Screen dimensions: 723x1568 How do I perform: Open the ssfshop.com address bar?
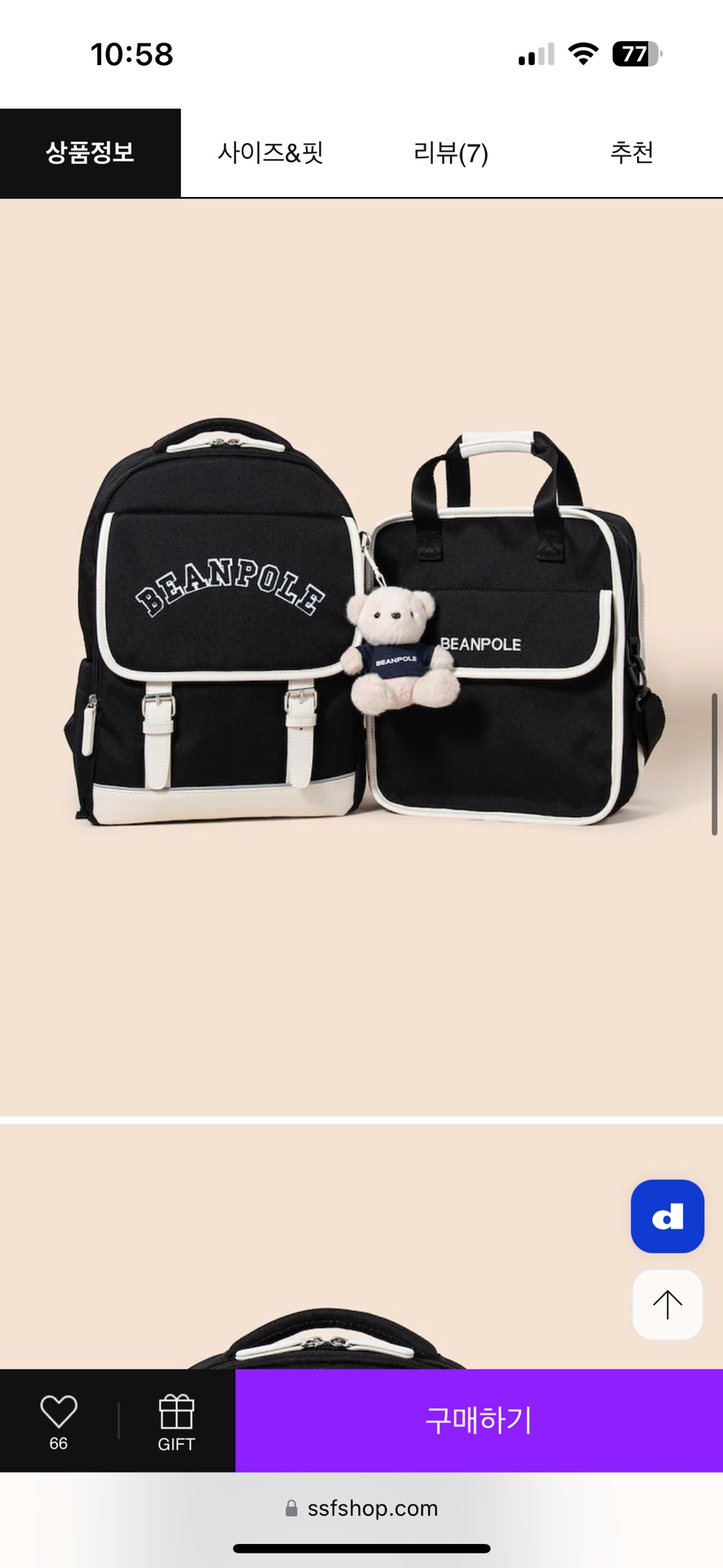(361, 1508)
